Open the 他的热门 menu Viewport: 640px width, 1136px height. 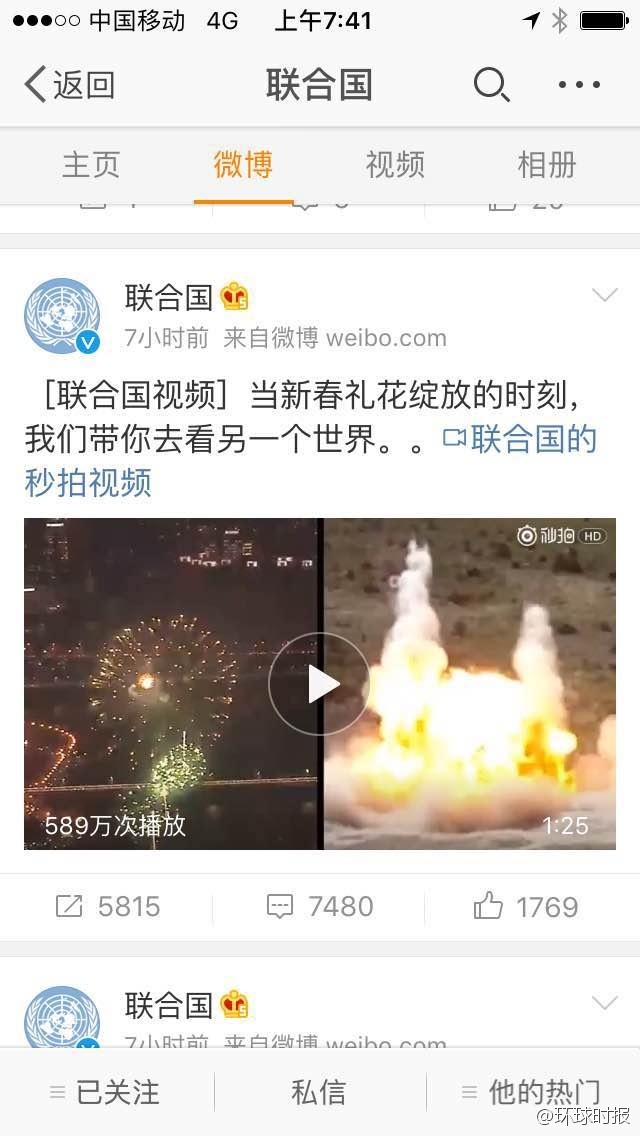[x=531, y=1092]
